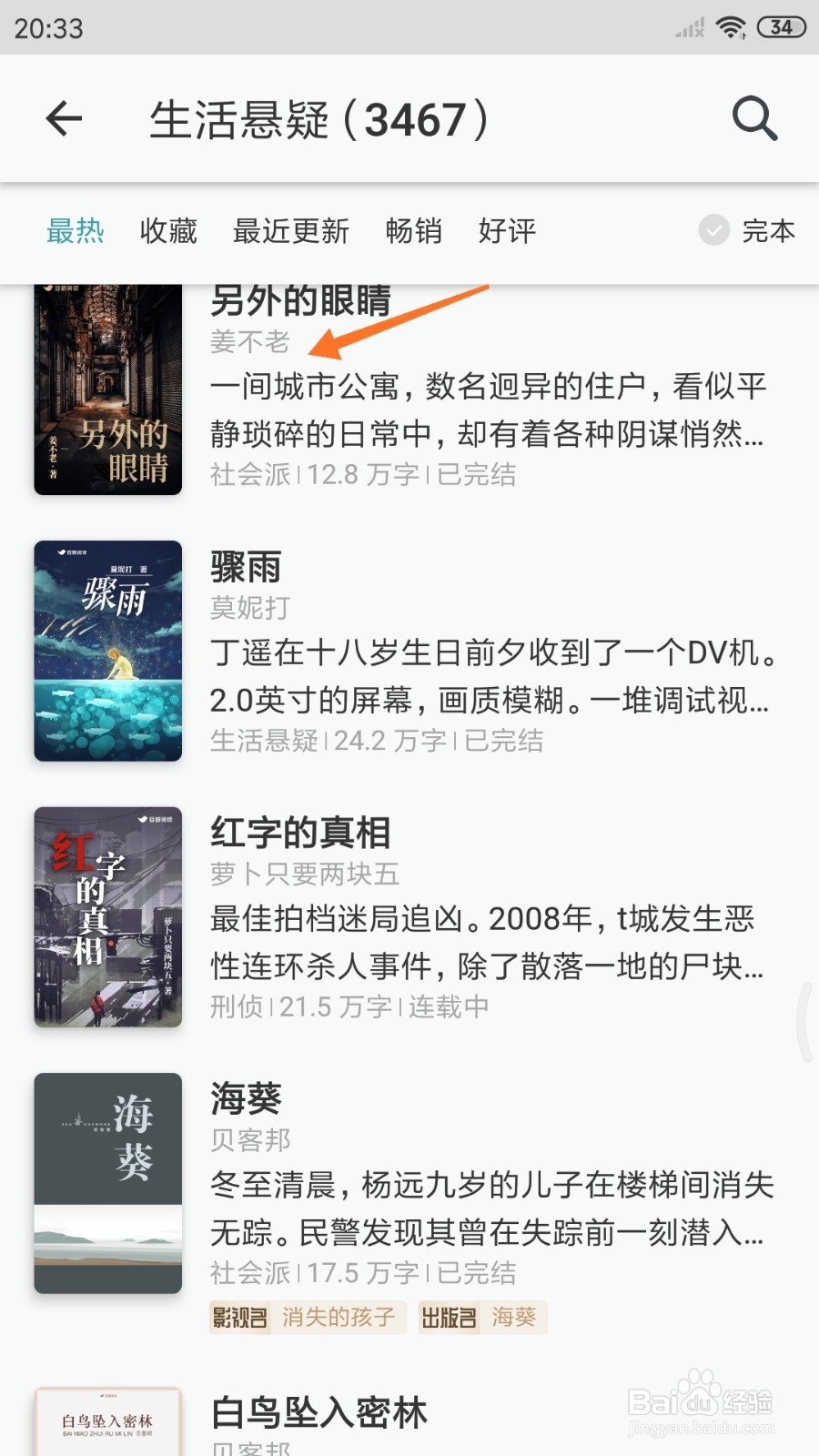Toggle the 完本 filter checkbox
Screen dimensions: 819x1456
point(714,230)
